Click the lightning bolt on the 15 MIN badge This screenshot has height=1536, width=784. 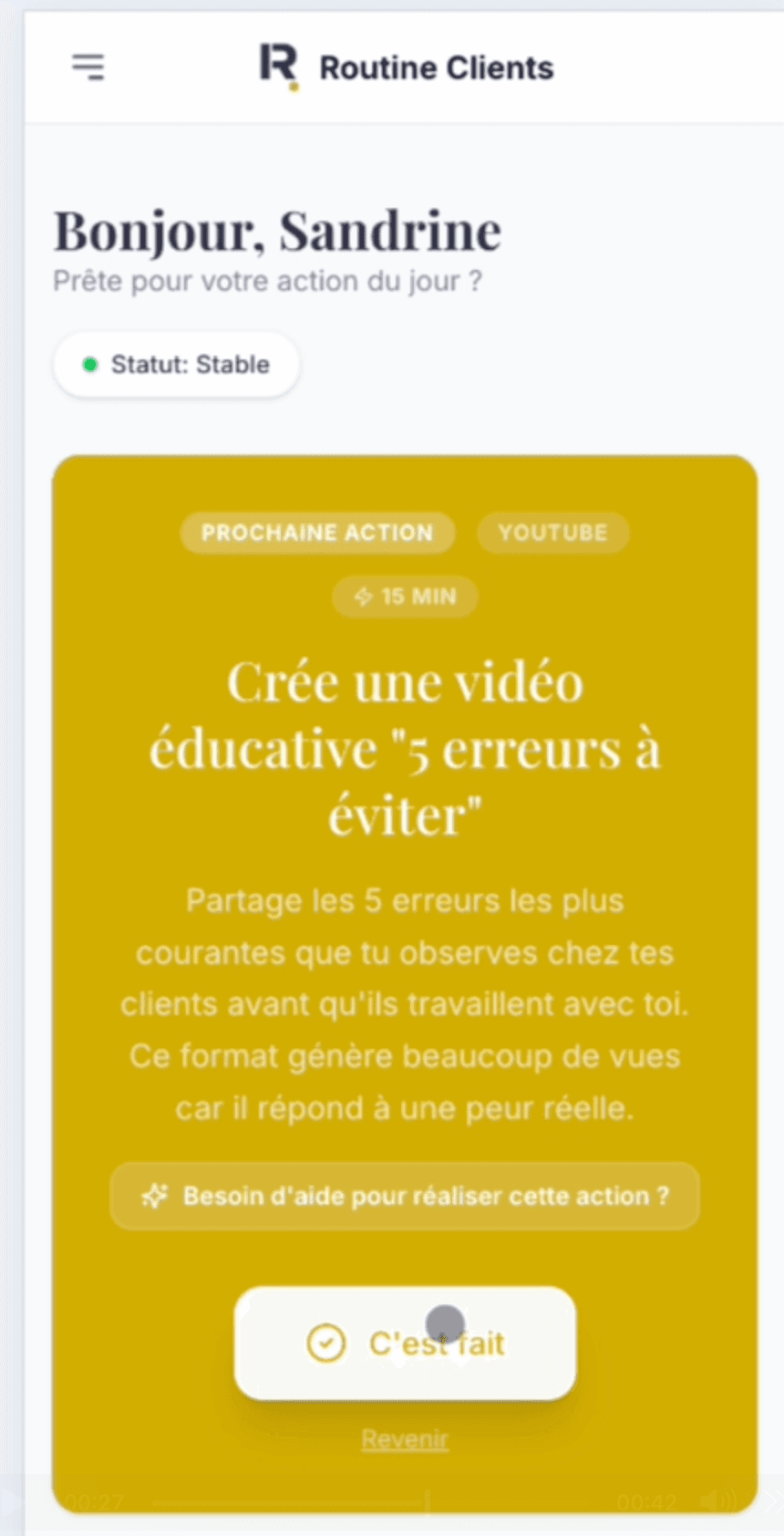(364, 597)
